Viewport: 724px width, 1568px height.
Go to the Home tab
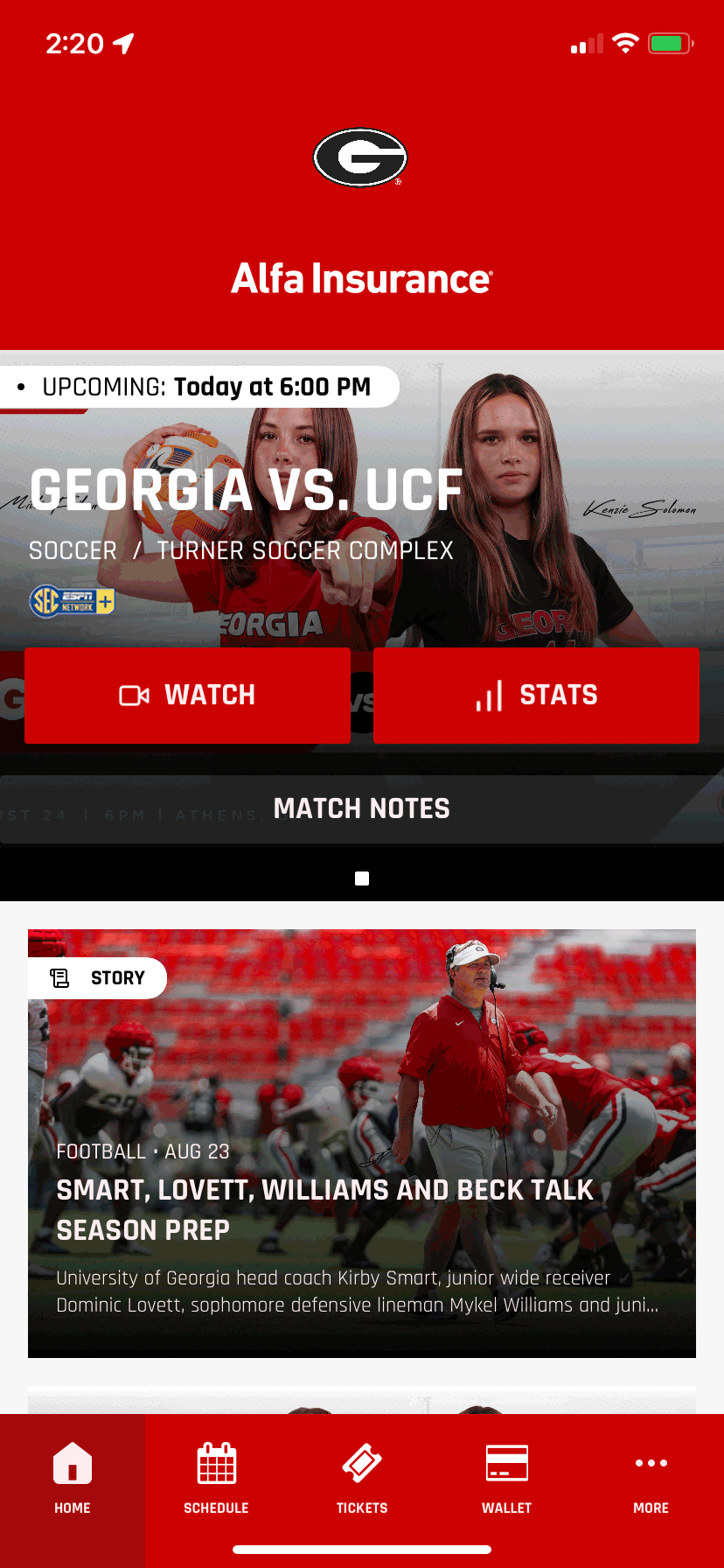73,1477
